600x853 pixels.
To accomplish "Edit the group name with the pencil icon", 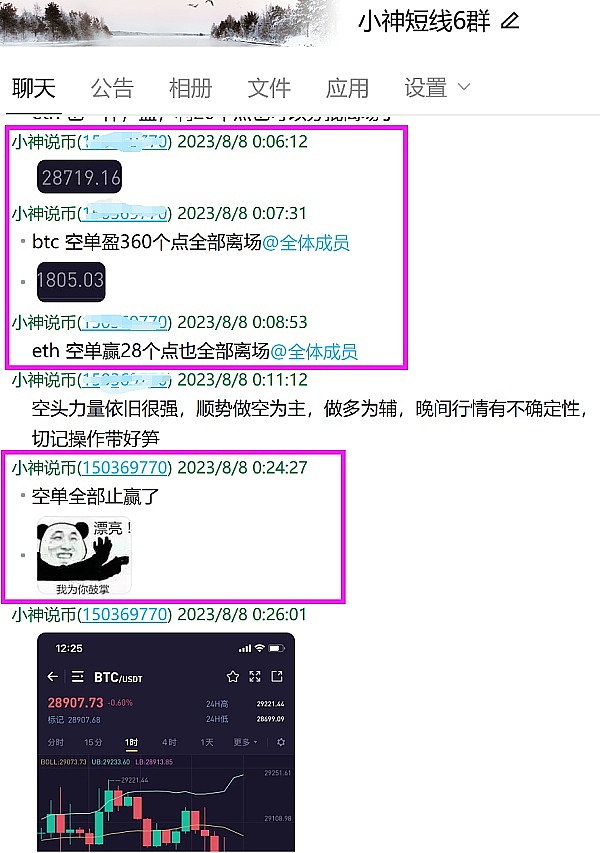I will point(510,21).
